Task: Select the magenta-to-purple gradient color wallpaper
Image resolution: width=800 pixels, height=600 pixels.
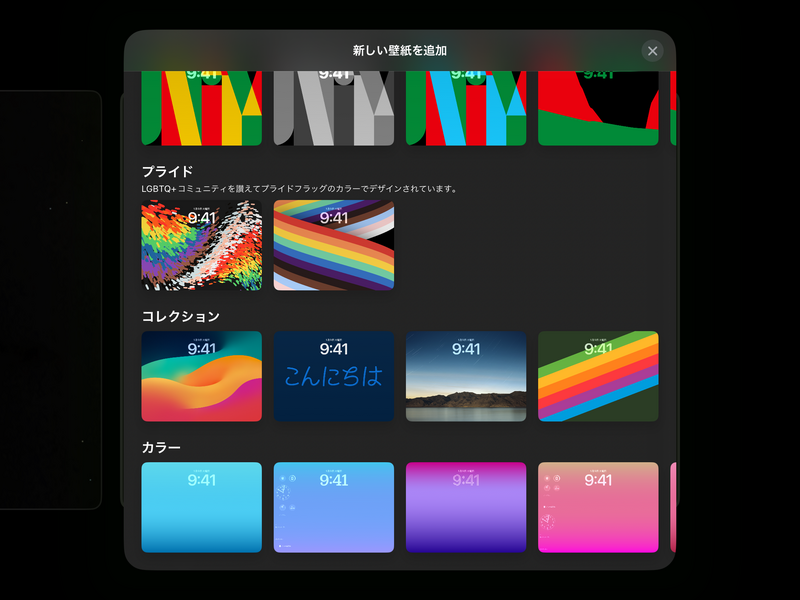Action: click(x=466, y=507)
